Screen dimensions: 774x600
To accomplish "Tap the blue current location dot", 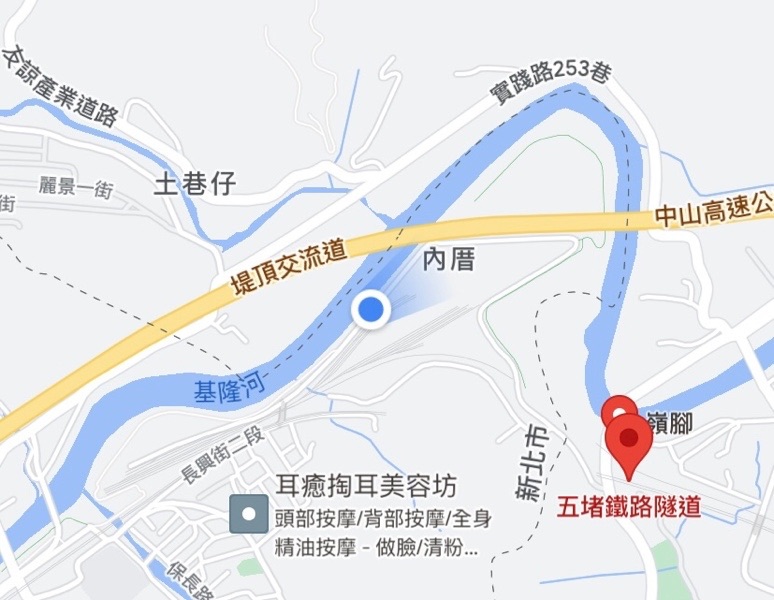I will point(372,310).
